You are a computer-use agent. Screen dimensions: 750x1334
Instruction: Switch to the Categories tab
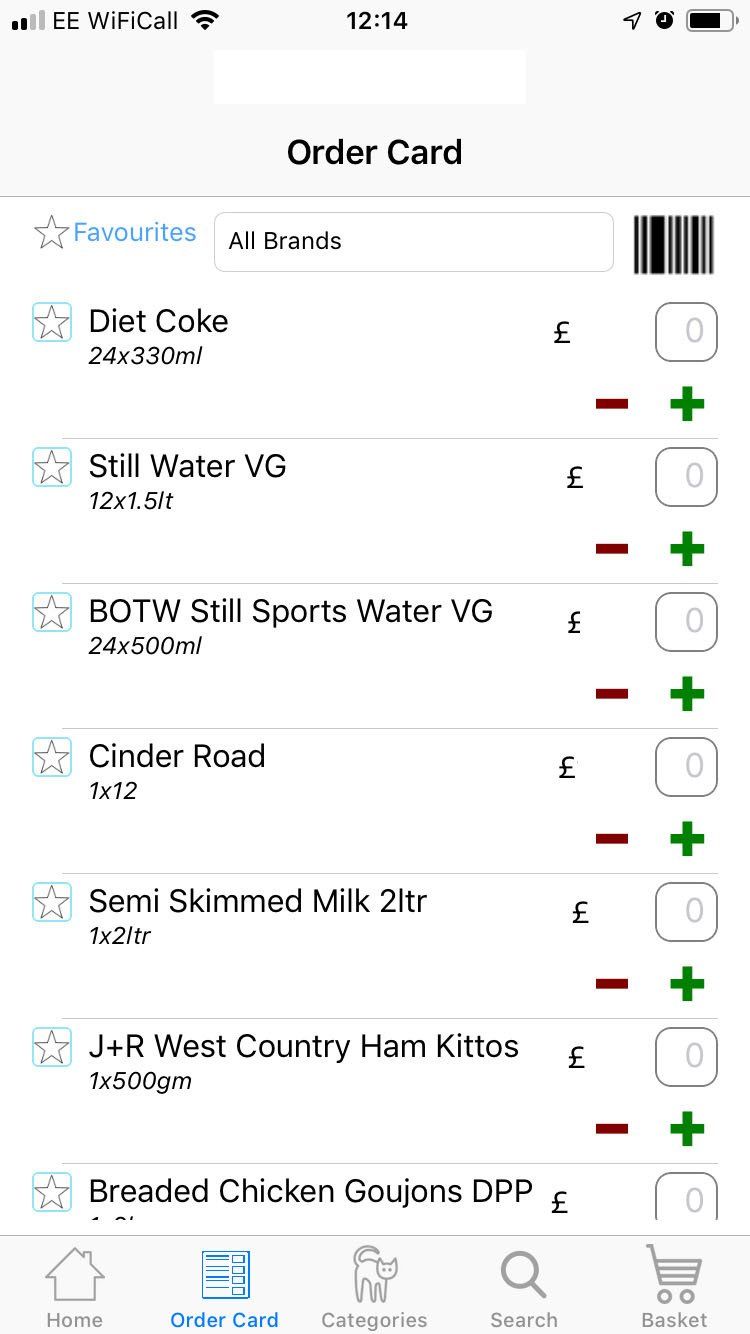pos(374,1288)
